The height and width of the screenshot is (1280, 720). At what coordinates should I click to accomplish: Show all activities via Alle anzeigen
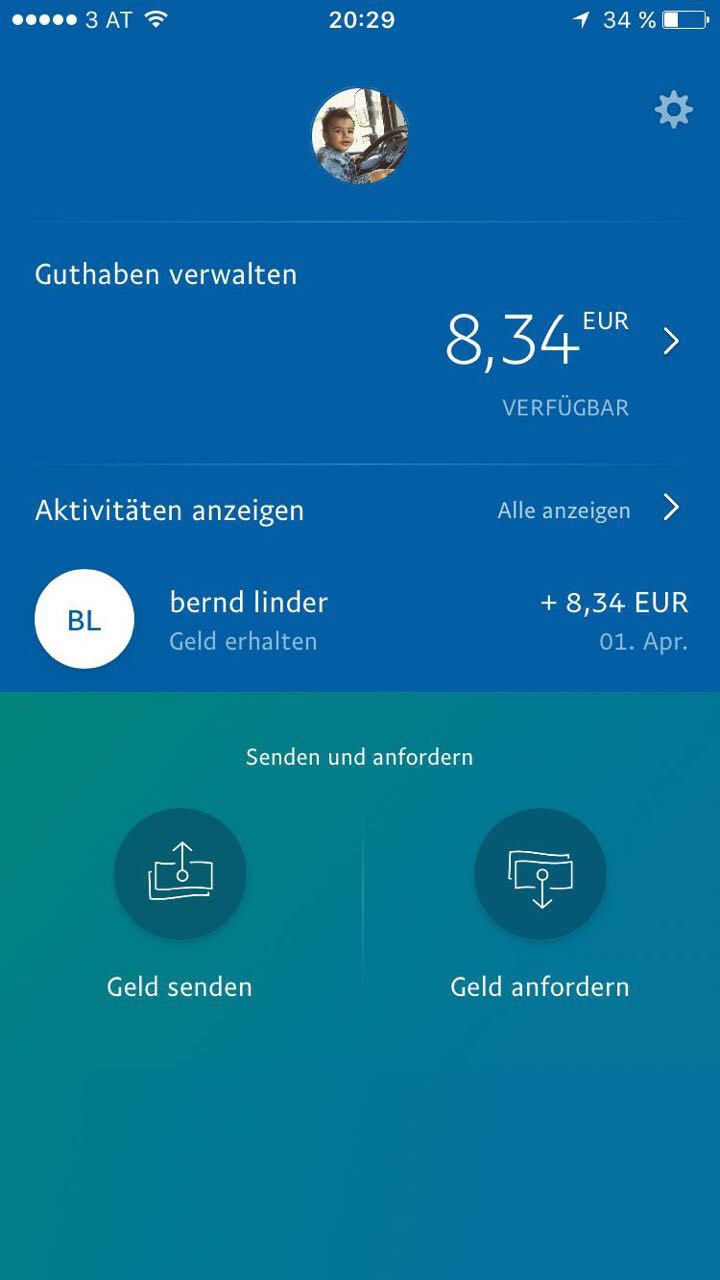tap(565, 511)
